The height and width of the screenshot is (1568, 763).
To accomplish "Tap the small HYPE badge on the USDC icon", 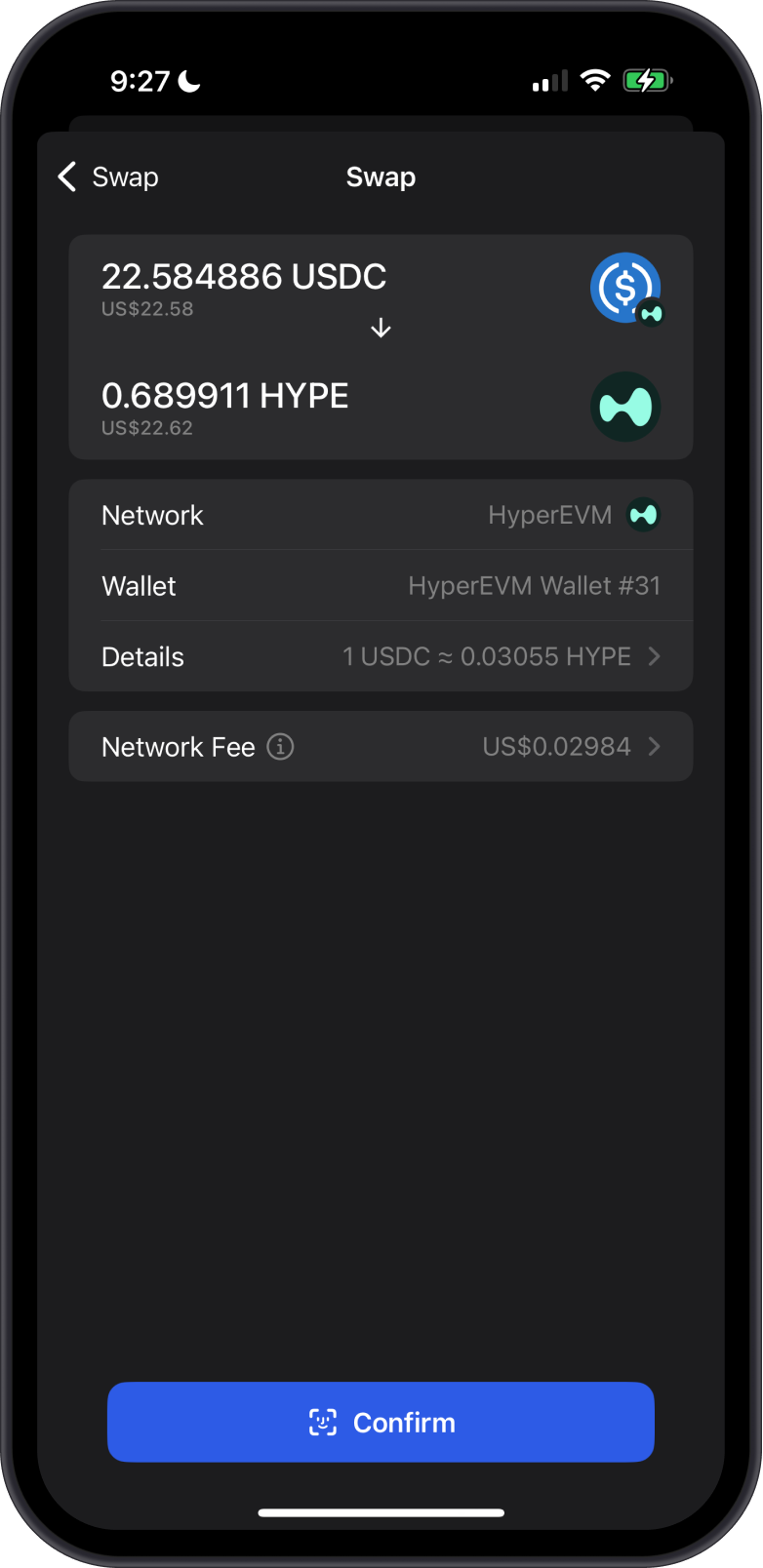I will point(652,314).
